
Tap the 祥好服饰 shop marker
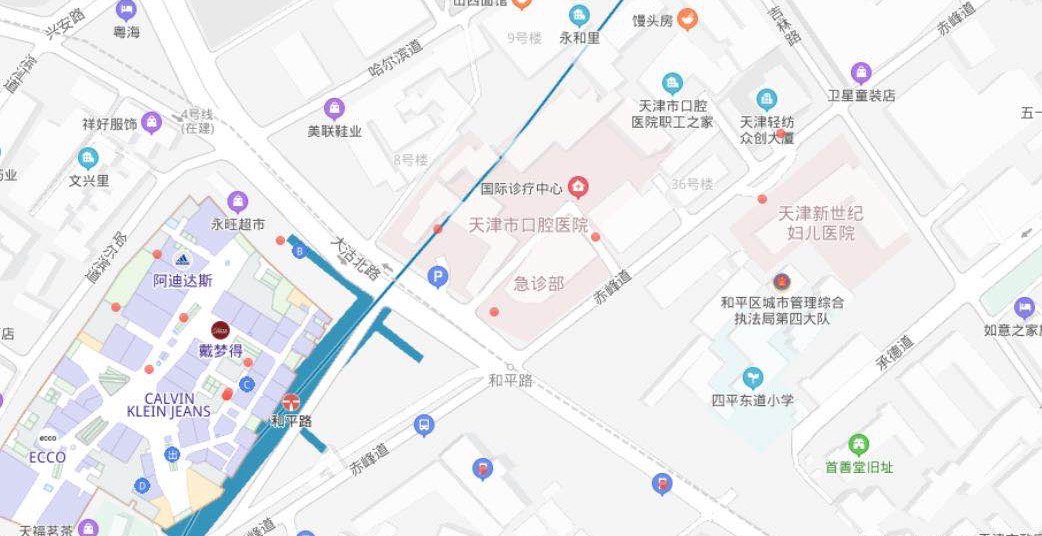[x=151, y=123]
